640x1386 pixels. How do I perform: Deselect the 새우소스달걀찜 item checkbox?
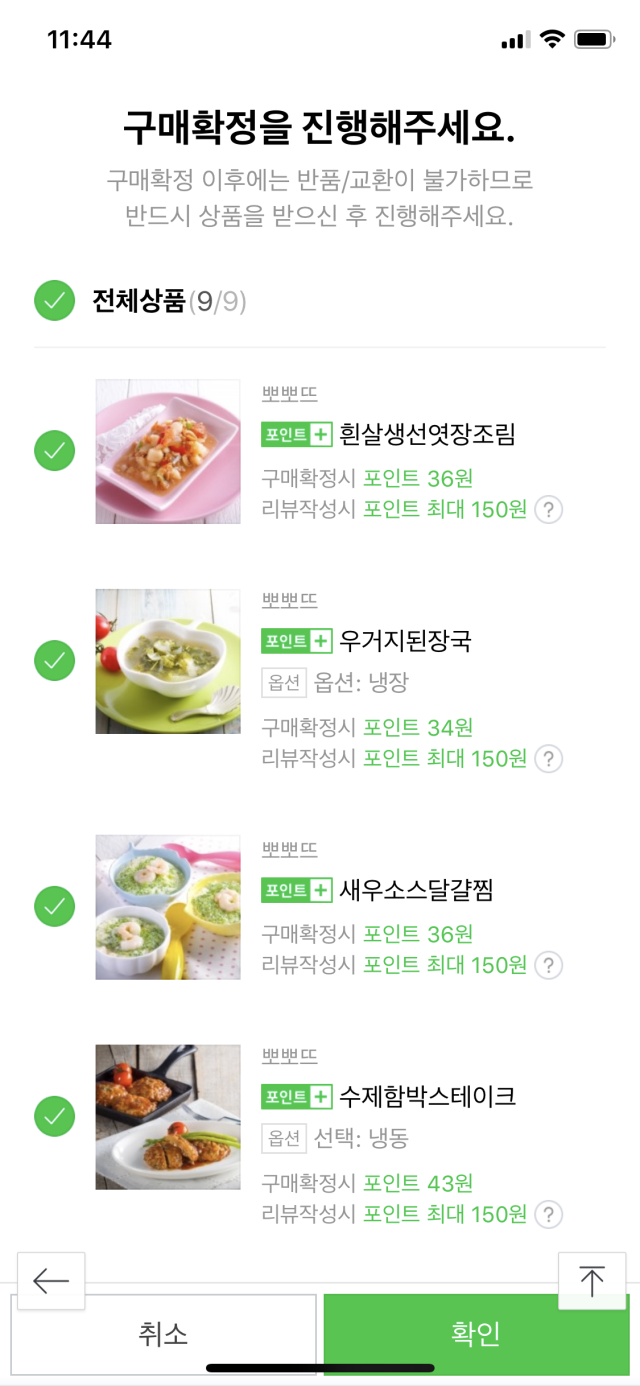[55, 907]
